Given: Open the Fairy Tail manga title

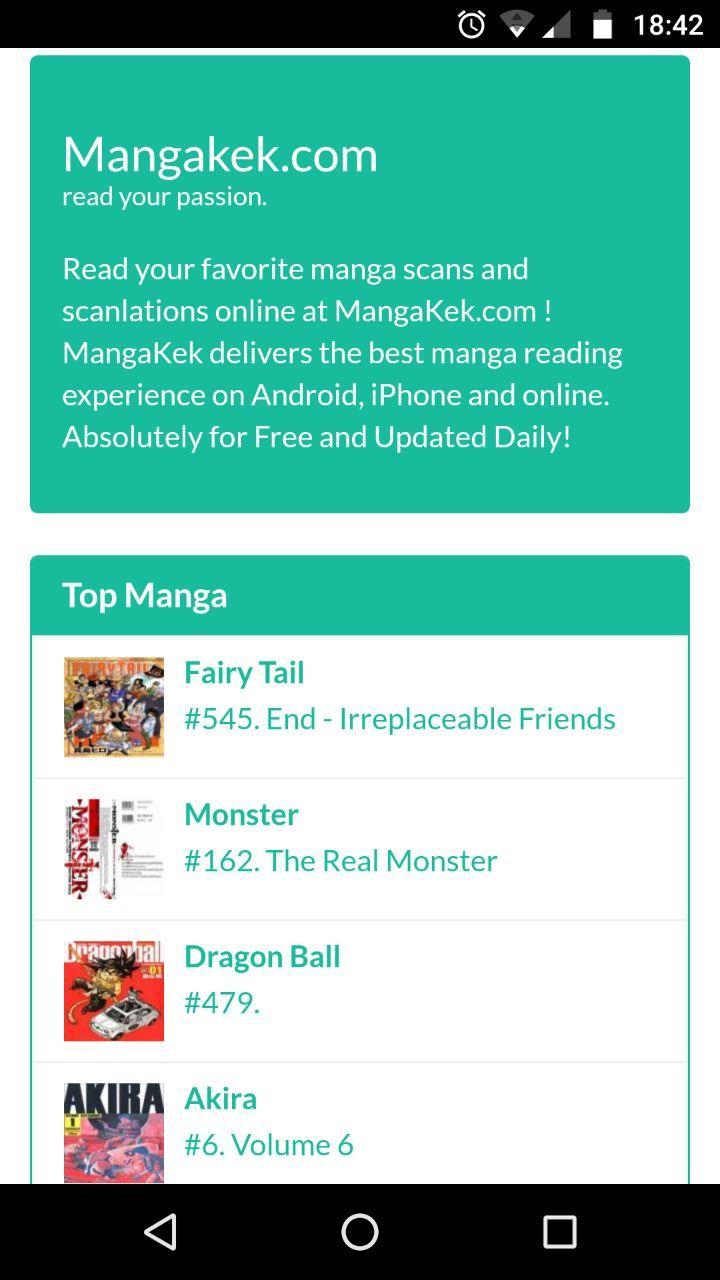Looking at the screenshot, I should pos(244,673).
